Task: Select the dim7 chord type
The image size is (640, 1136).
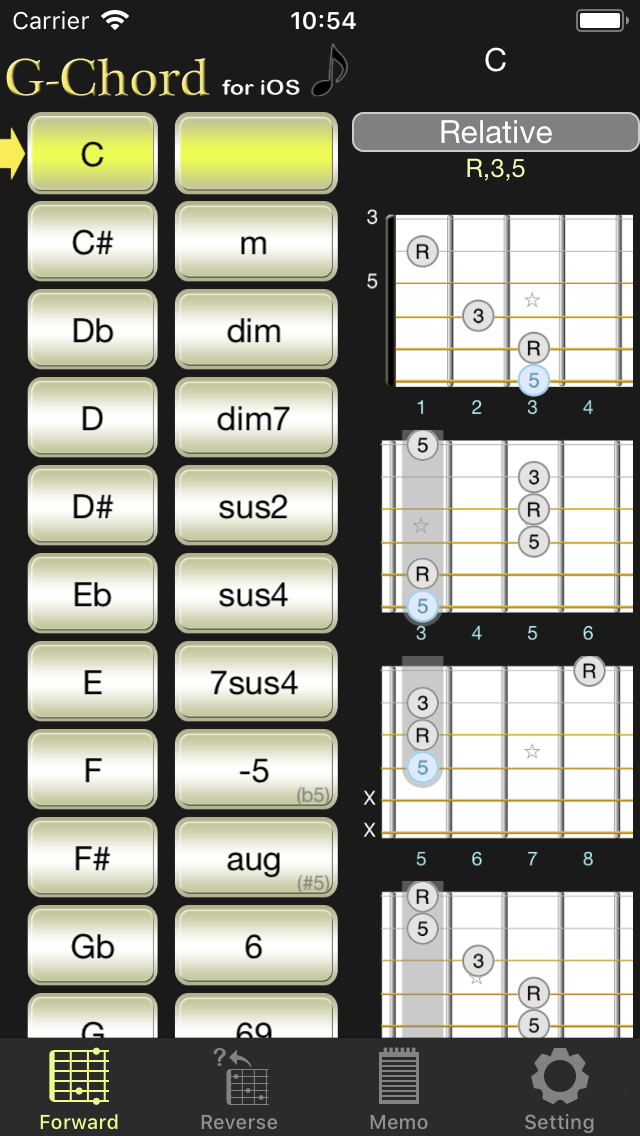Action: (256, 418)
